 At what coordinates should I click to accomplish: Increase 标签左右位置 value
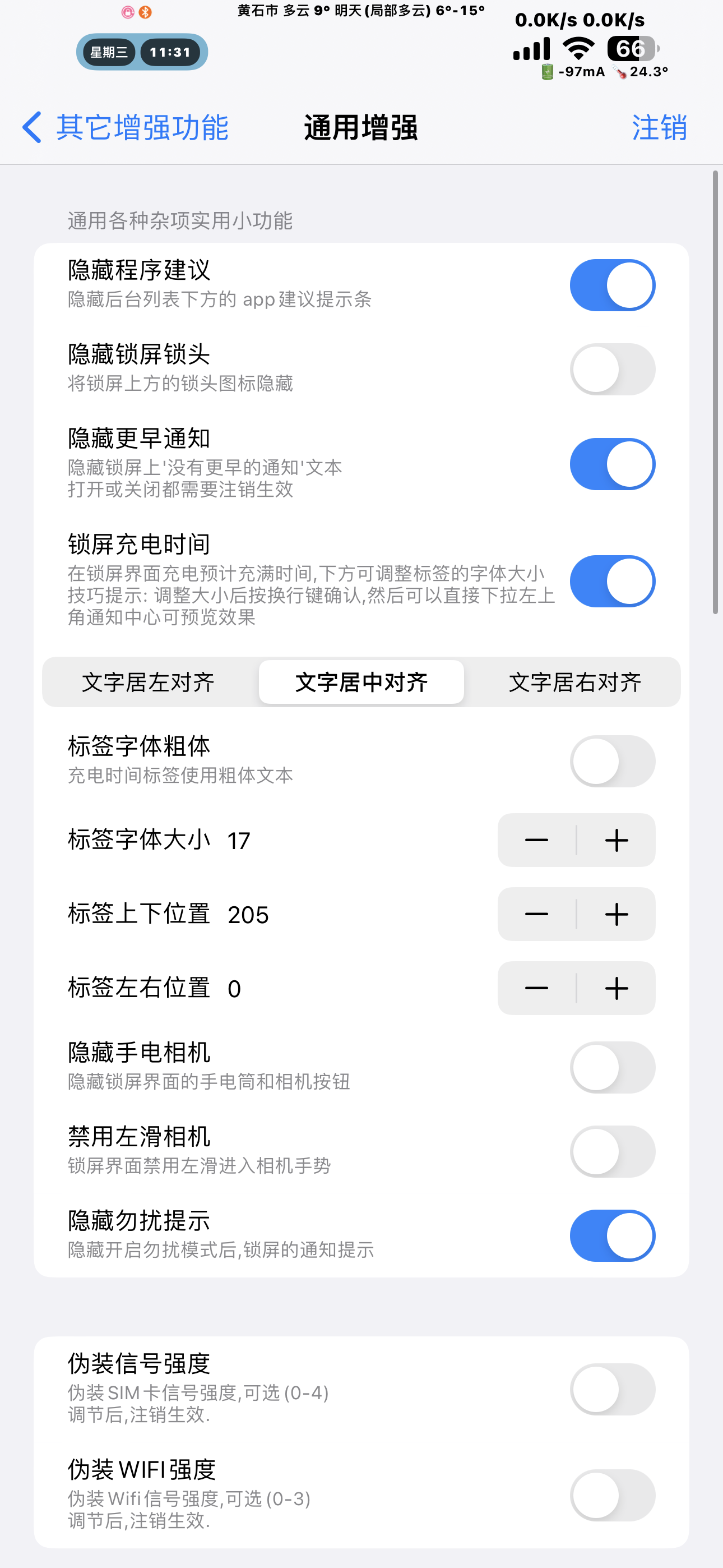coord(616,989)
